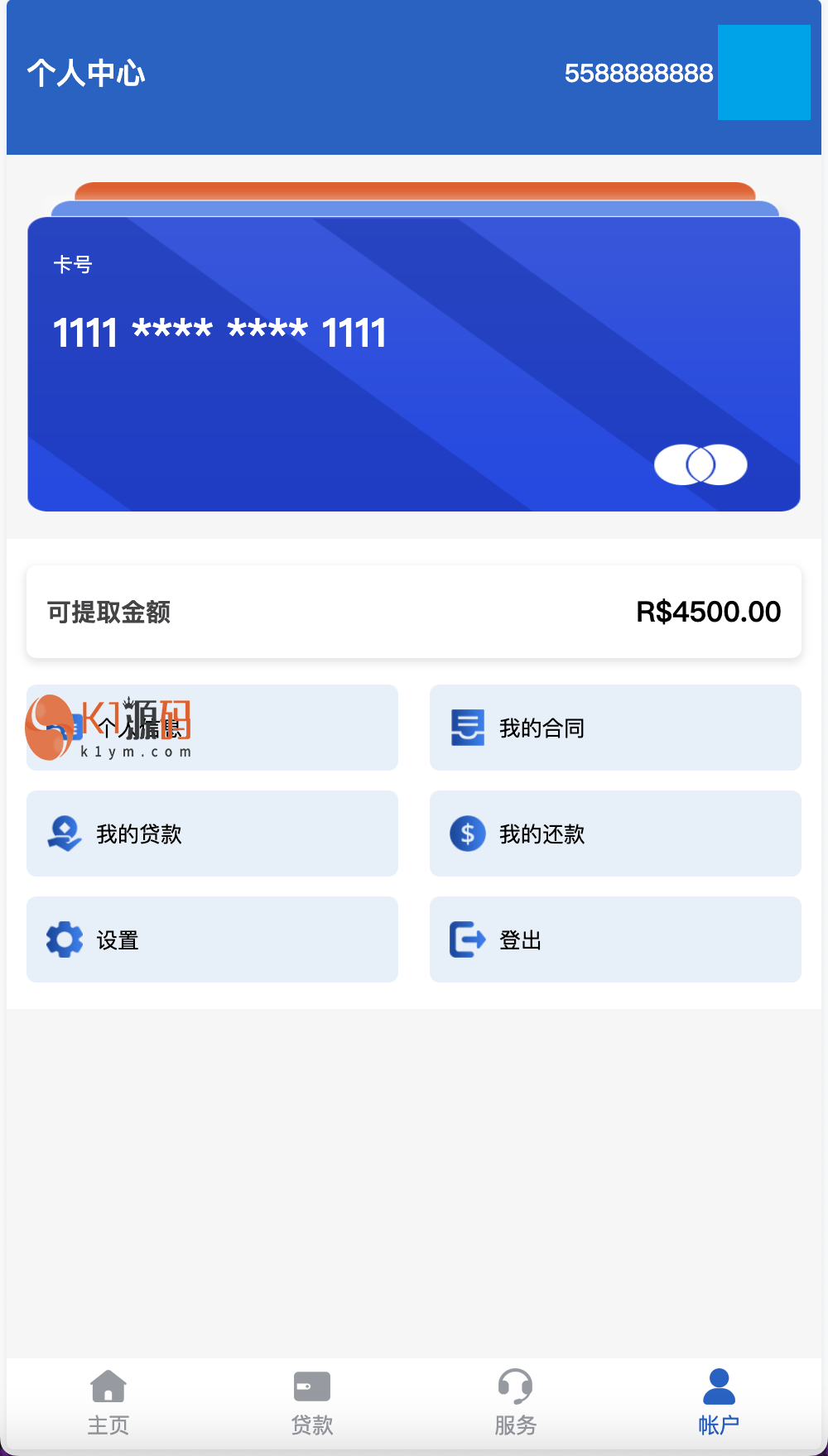Switch to the 主页 home tab
This screenshot has width=828, height=1456.
[108, 1403]
